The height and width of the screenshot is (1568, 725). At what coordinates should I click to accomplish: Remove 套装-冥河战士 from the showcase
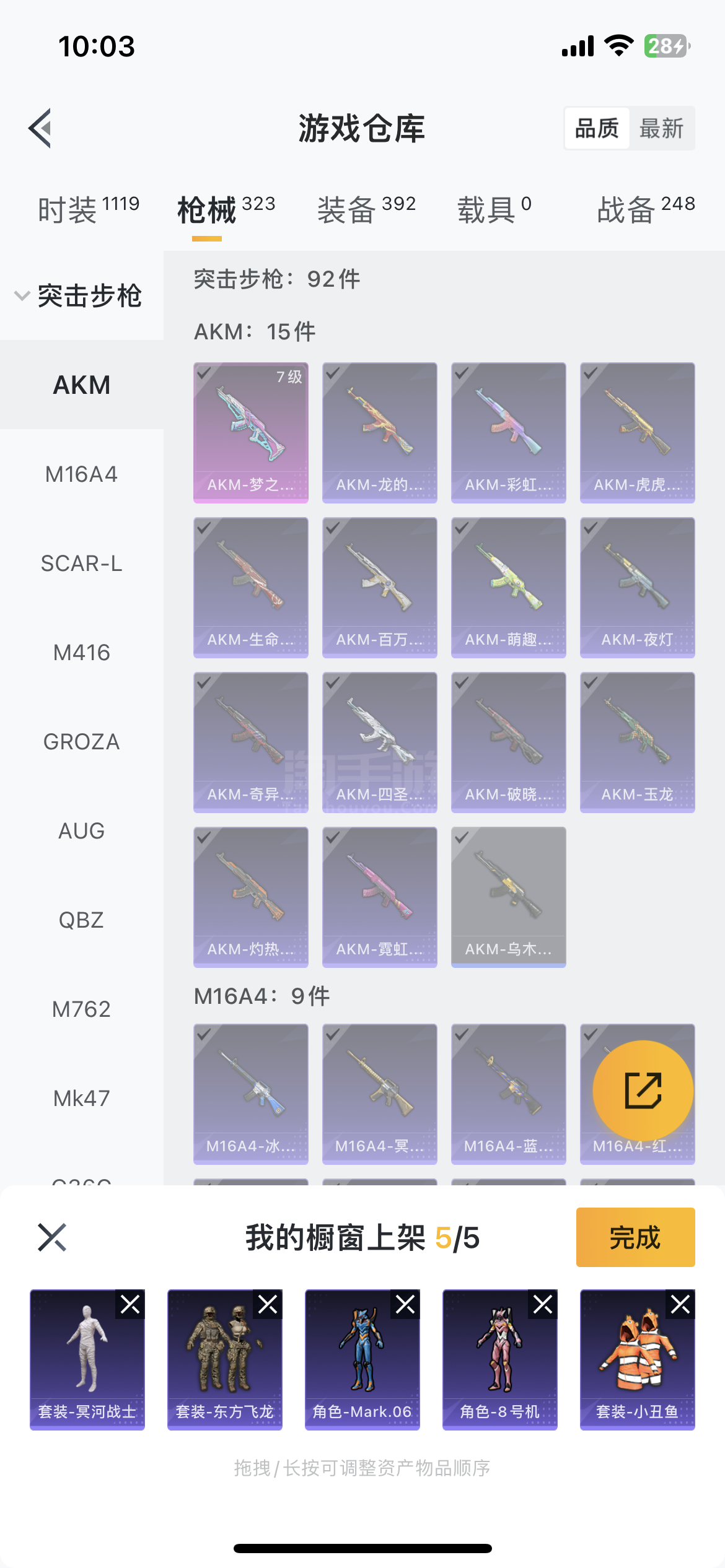[130, 1305]
